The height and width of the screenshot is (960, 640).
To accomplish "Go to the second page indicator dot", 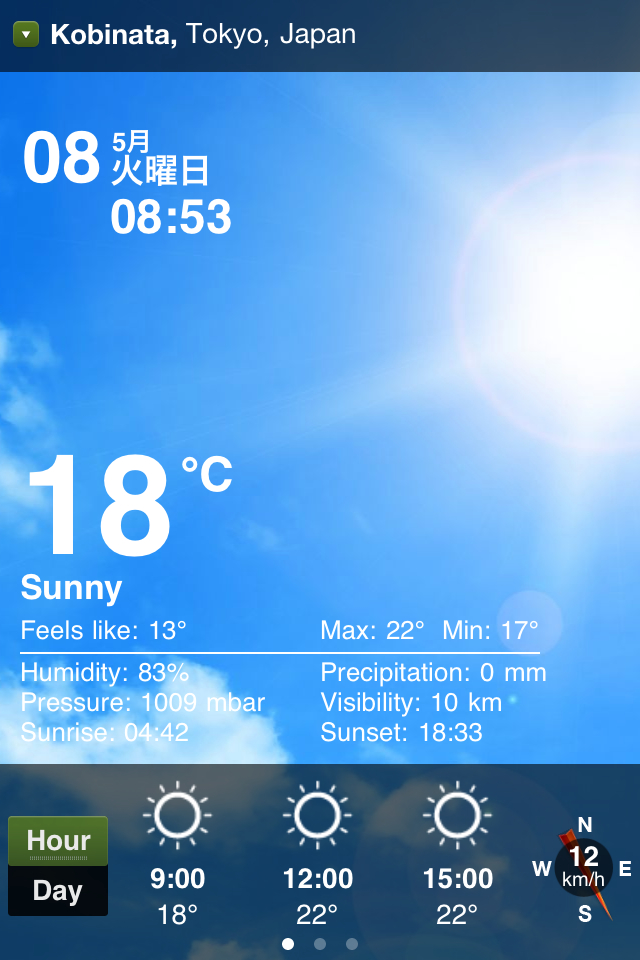I will (x=320, y=943).
